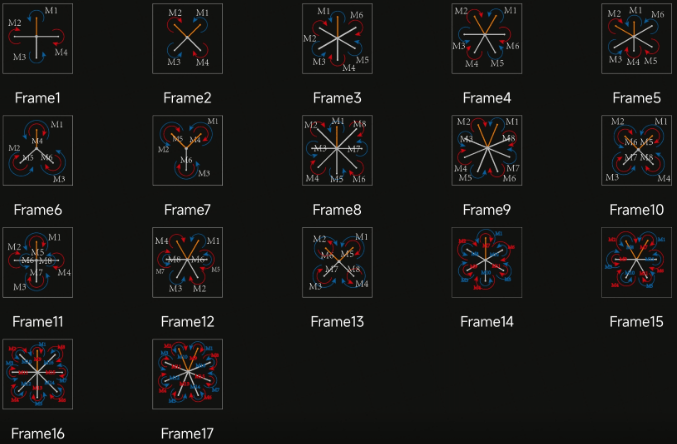Choose the Frame2 X layout
The image size is (677, 444).
[187, 38]
